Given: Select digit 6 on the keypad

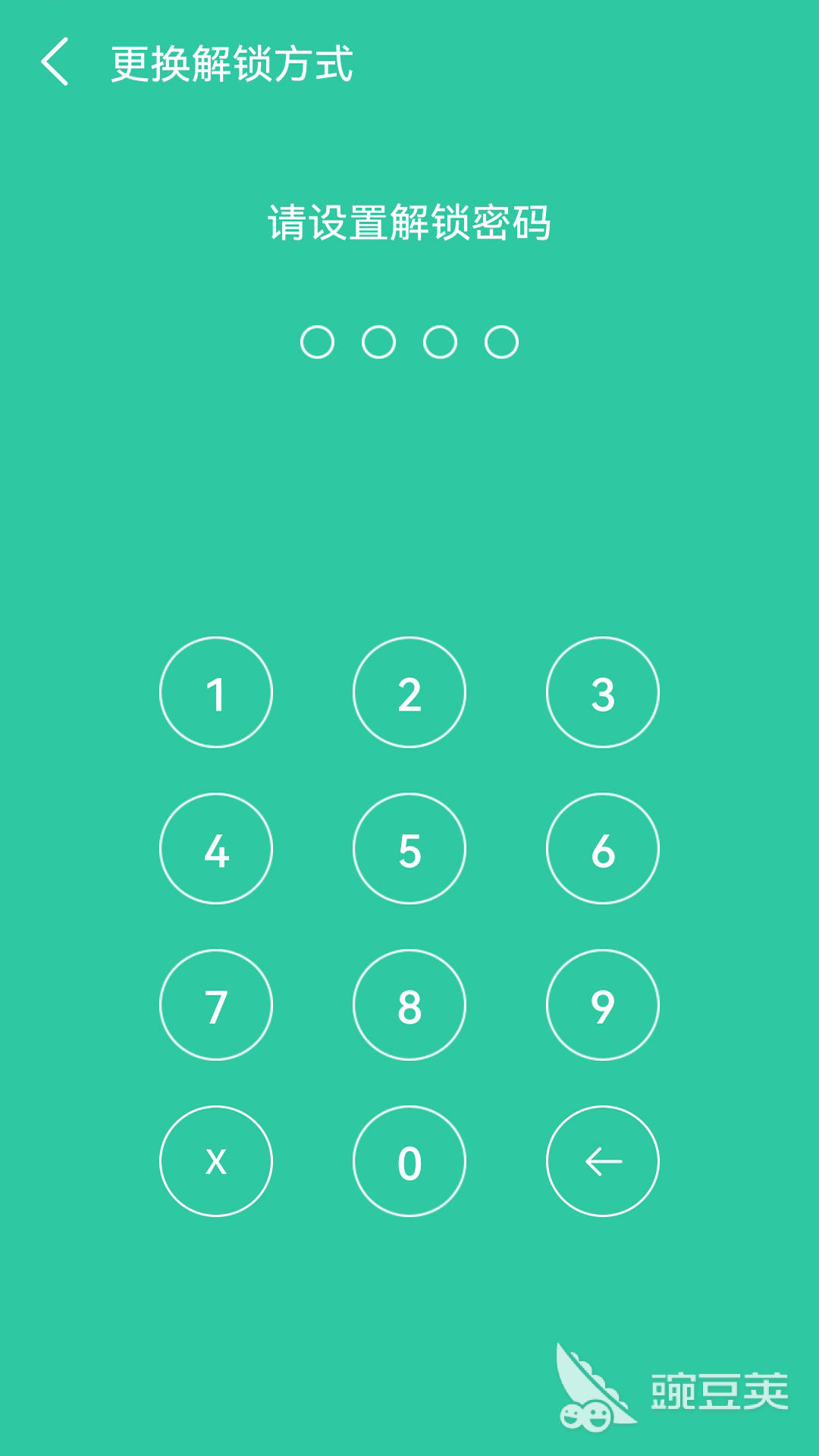Looking at the screenshot, I should (x=603, y=849).
